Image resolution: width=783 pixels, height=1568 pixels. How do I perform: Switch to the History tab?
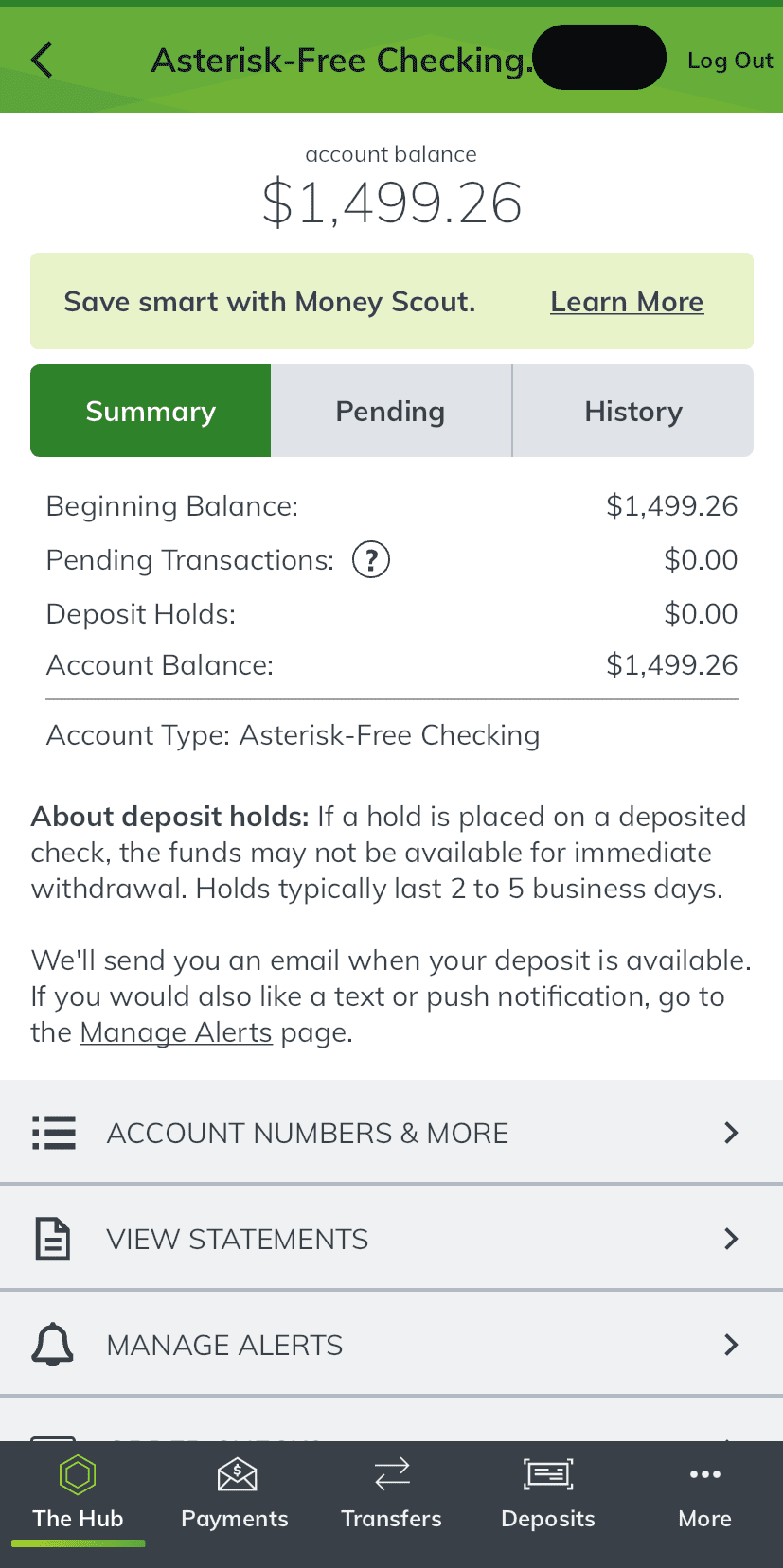point(632,411)
